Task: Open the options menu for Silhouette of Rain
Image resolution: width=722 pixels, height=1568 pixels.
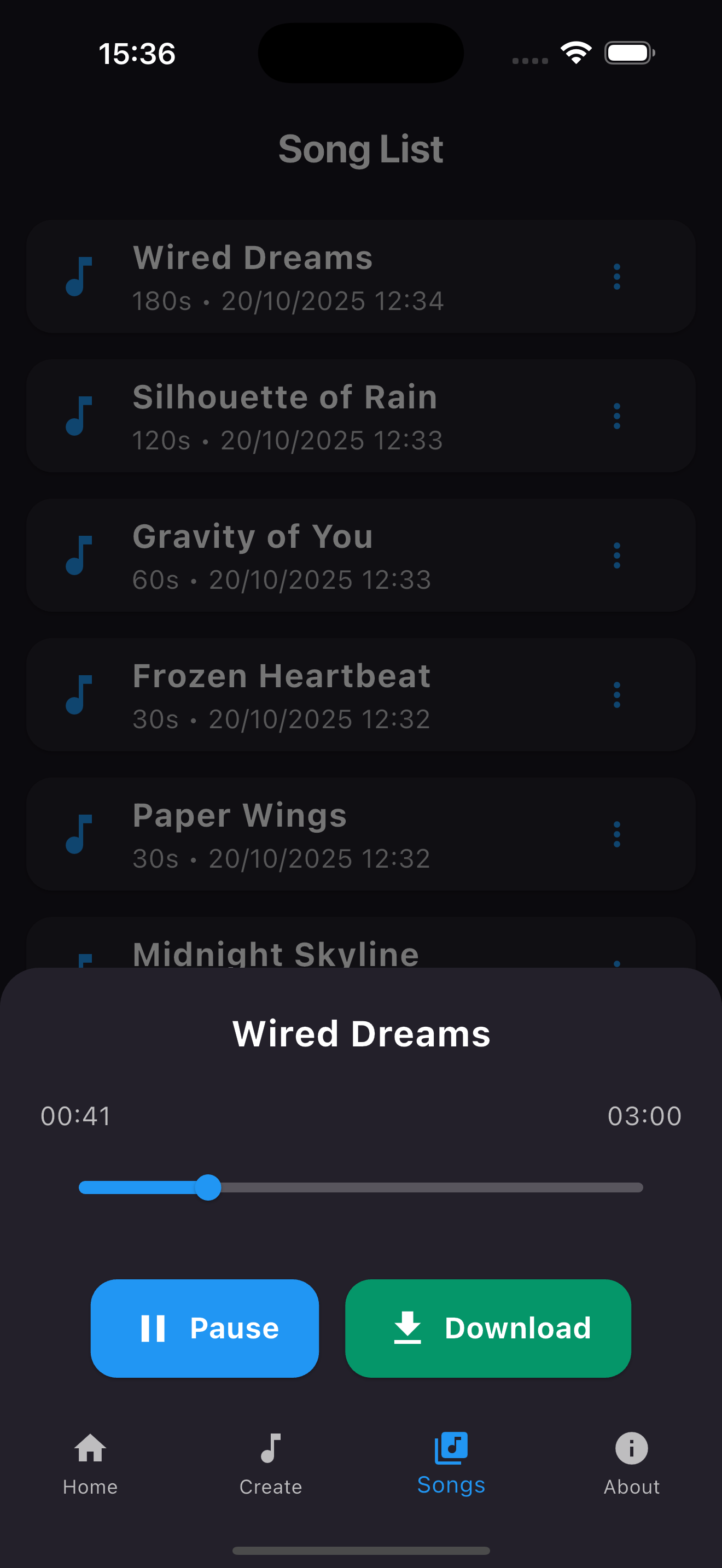Action: pyautogui.click(x=616, y=417)
